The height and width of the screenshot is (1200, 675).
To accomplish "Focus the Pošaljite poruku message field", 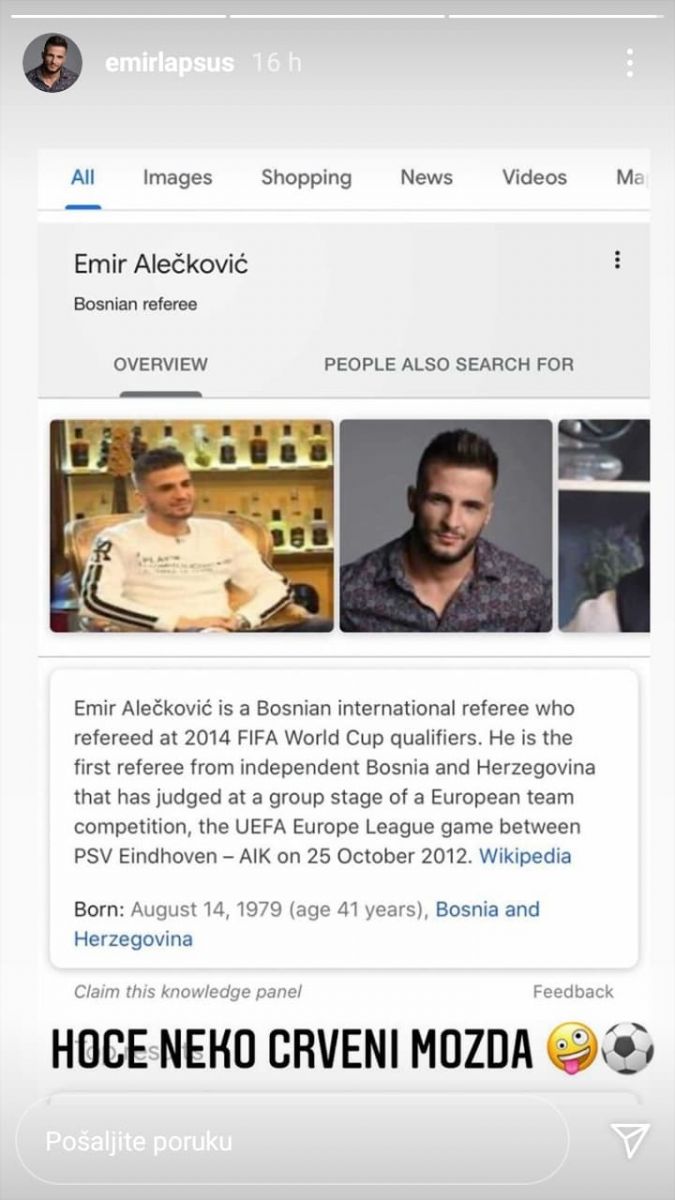I will [x=290, y=1141].
